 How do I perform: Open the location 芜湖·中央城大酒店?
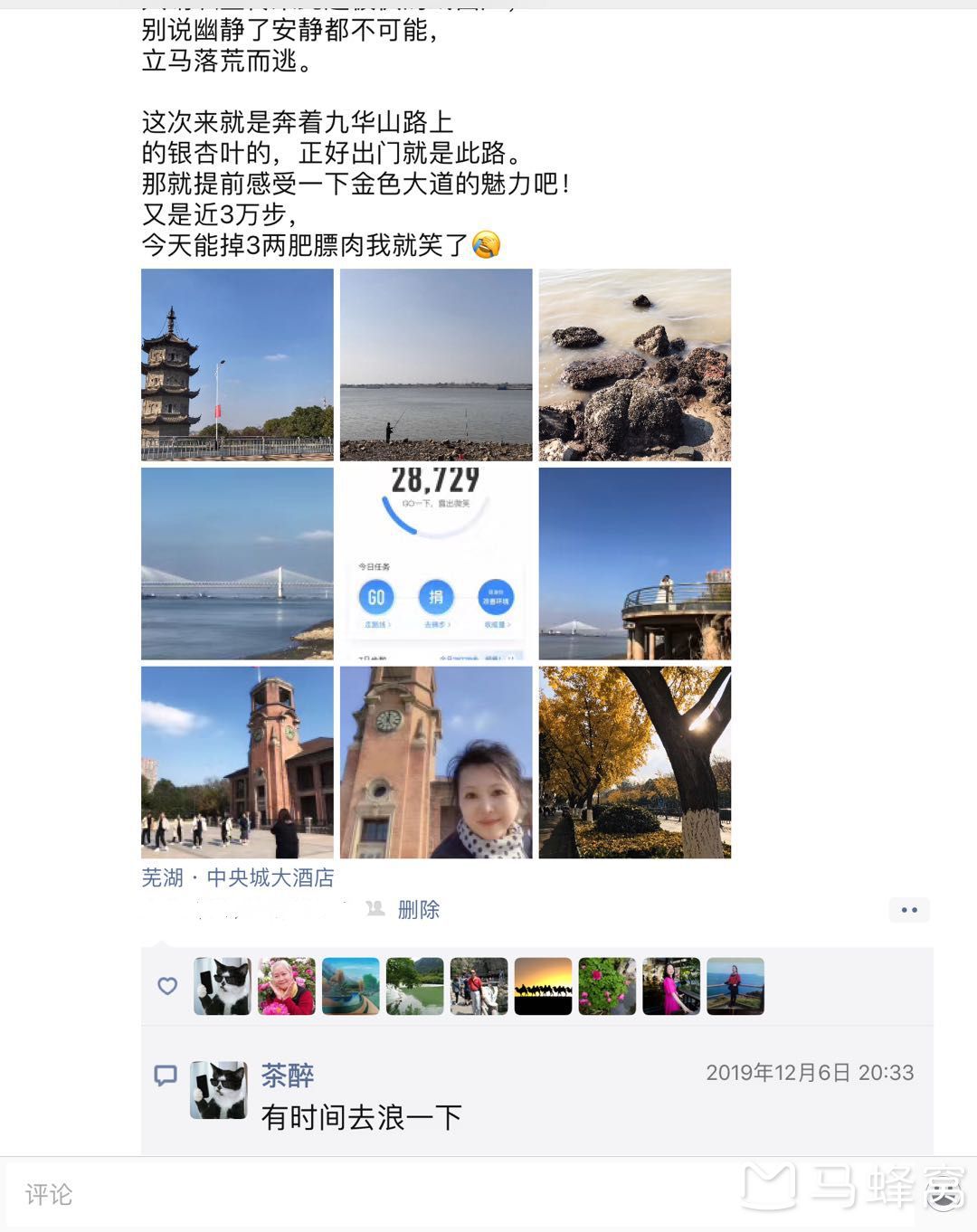(x=238, y=877)
